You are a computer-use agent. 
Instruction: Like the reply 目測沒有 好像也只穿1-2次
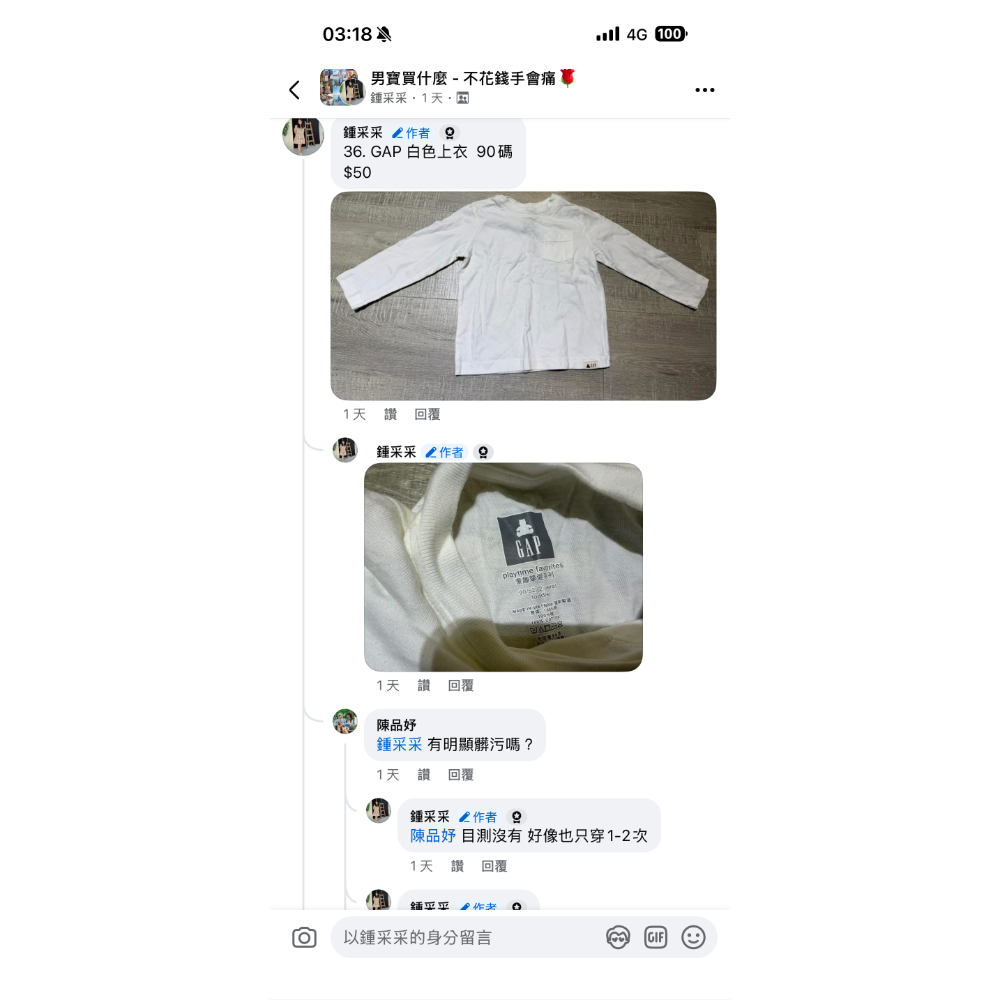457,866
